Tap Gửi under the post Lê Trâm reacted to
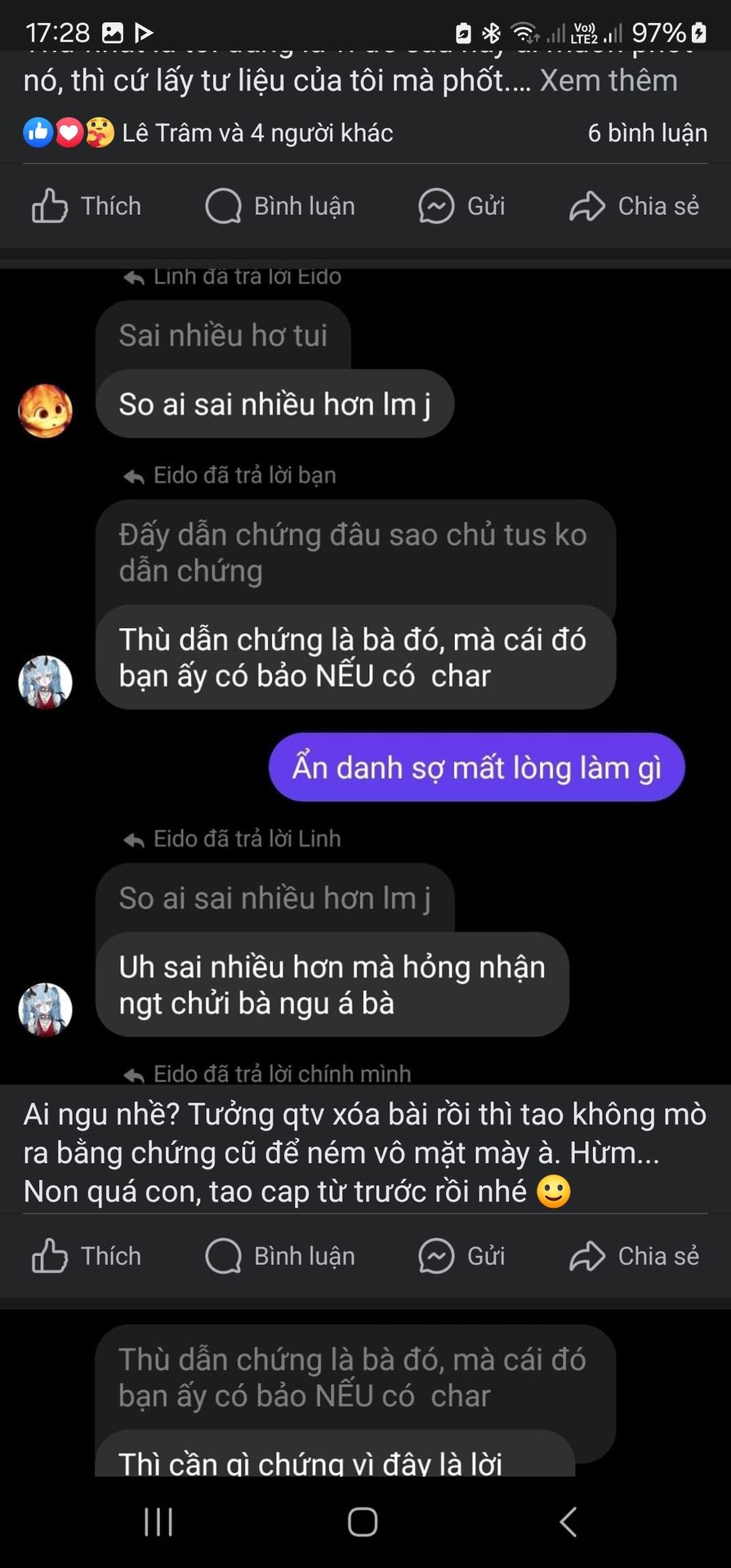 [x=461, y=206]
